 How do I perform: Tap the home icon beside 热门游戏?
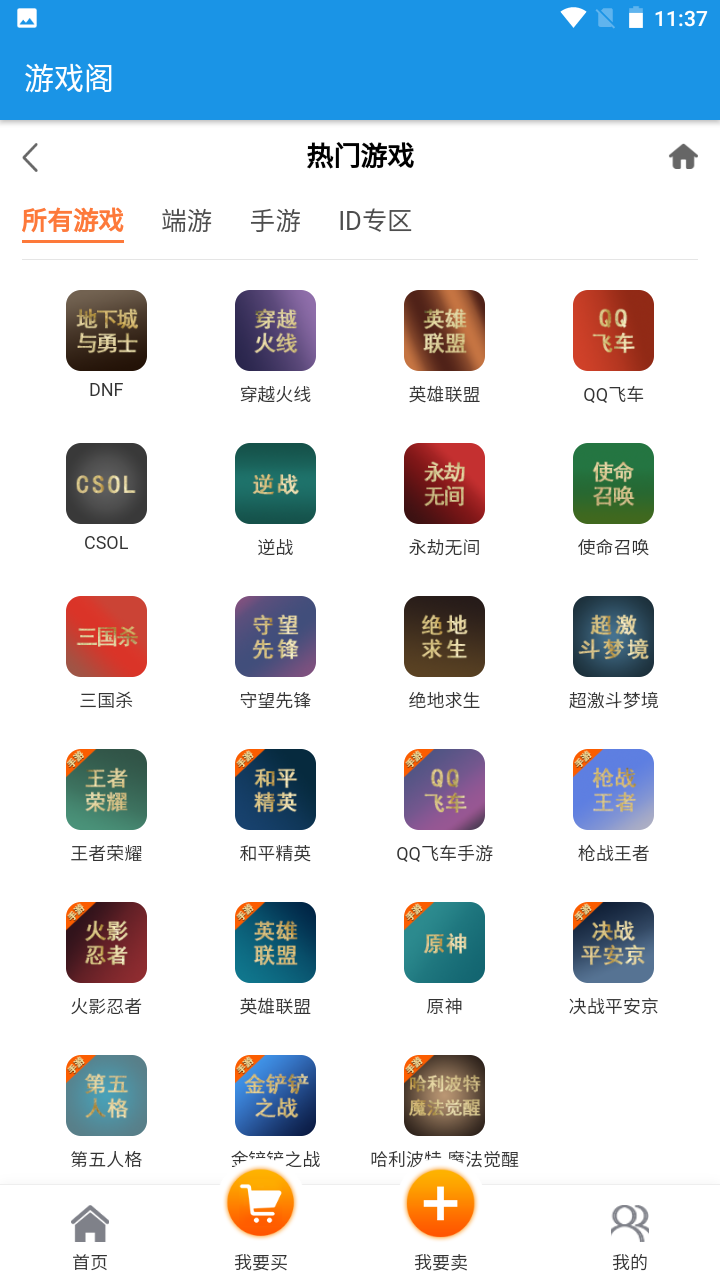point(683,157)
